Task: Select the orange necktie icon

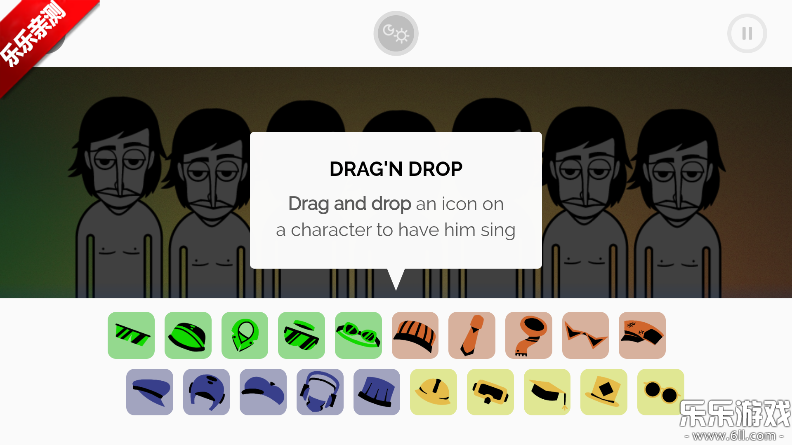Action: [x=472, y=336]
